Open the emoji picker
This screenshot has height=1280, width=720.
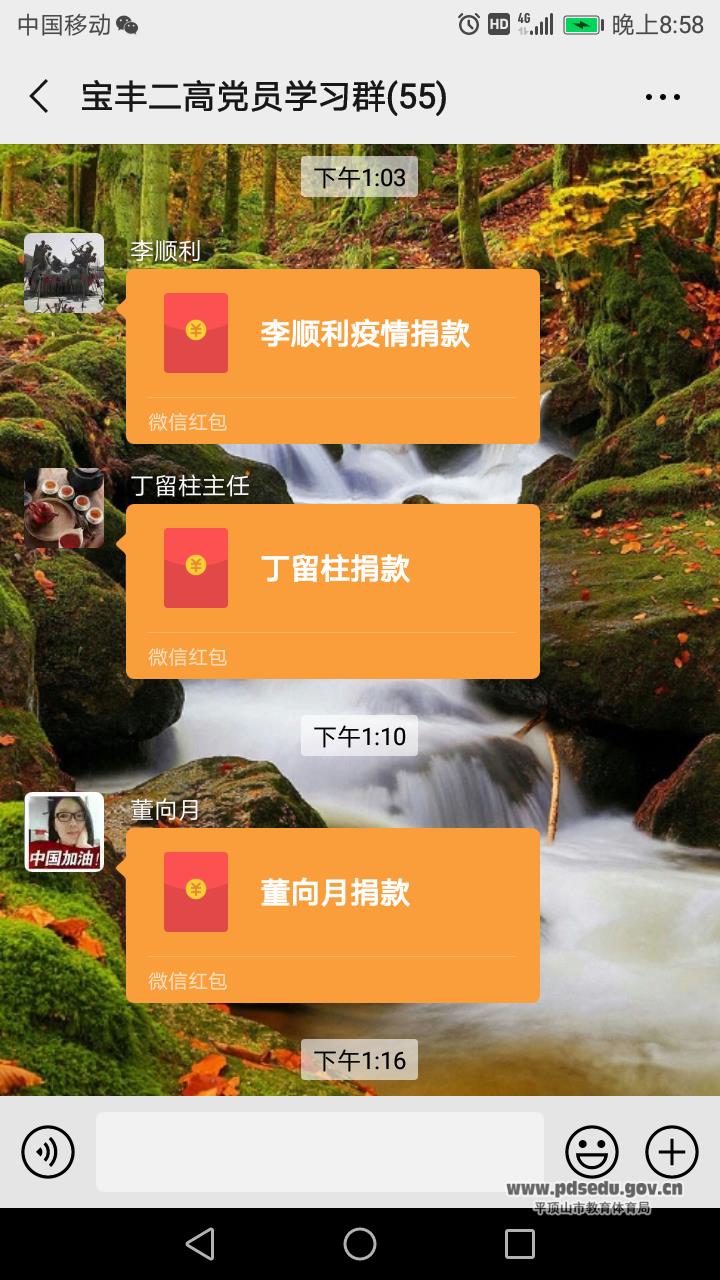coord(592,1152)
